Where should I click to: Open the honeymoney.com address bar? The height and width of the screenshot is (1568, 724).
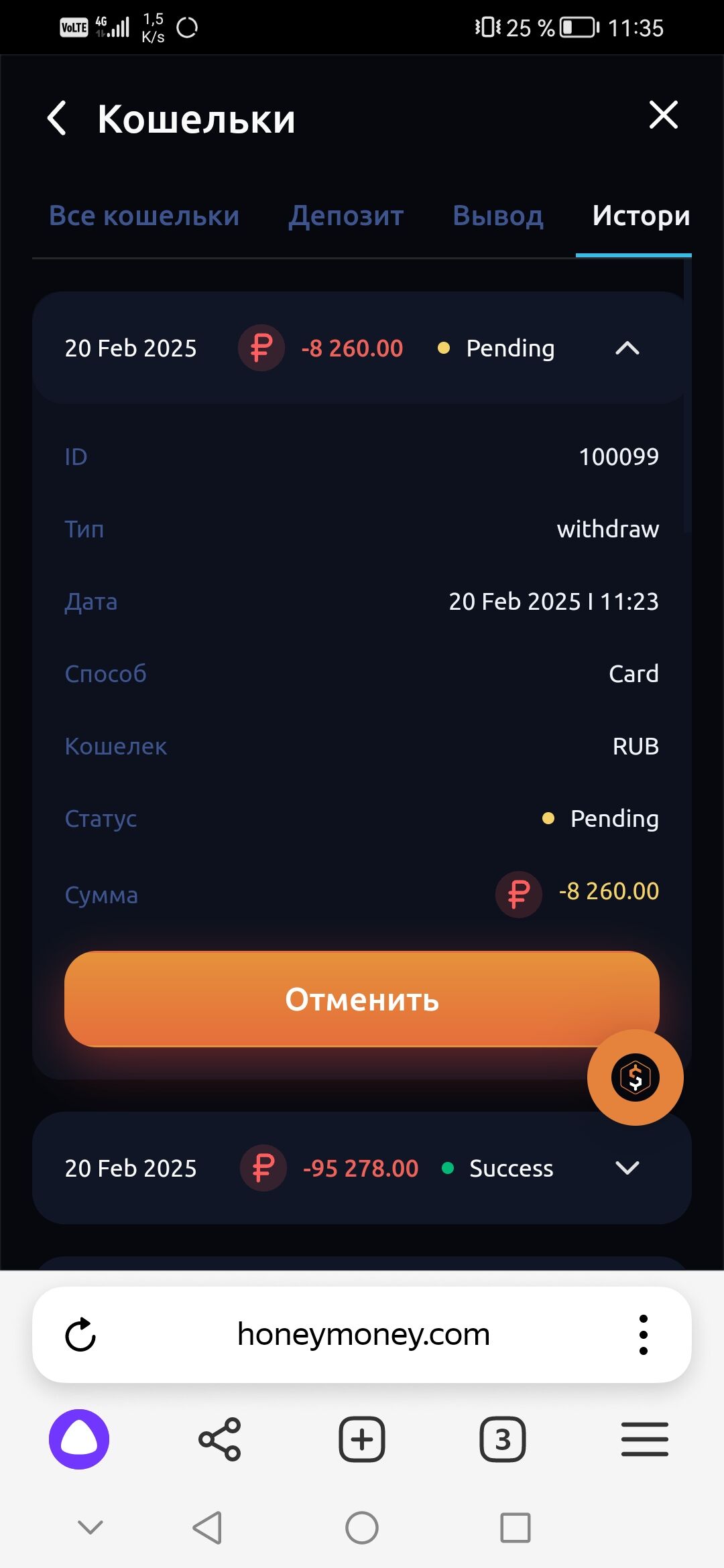click(x=363, y=1334)
